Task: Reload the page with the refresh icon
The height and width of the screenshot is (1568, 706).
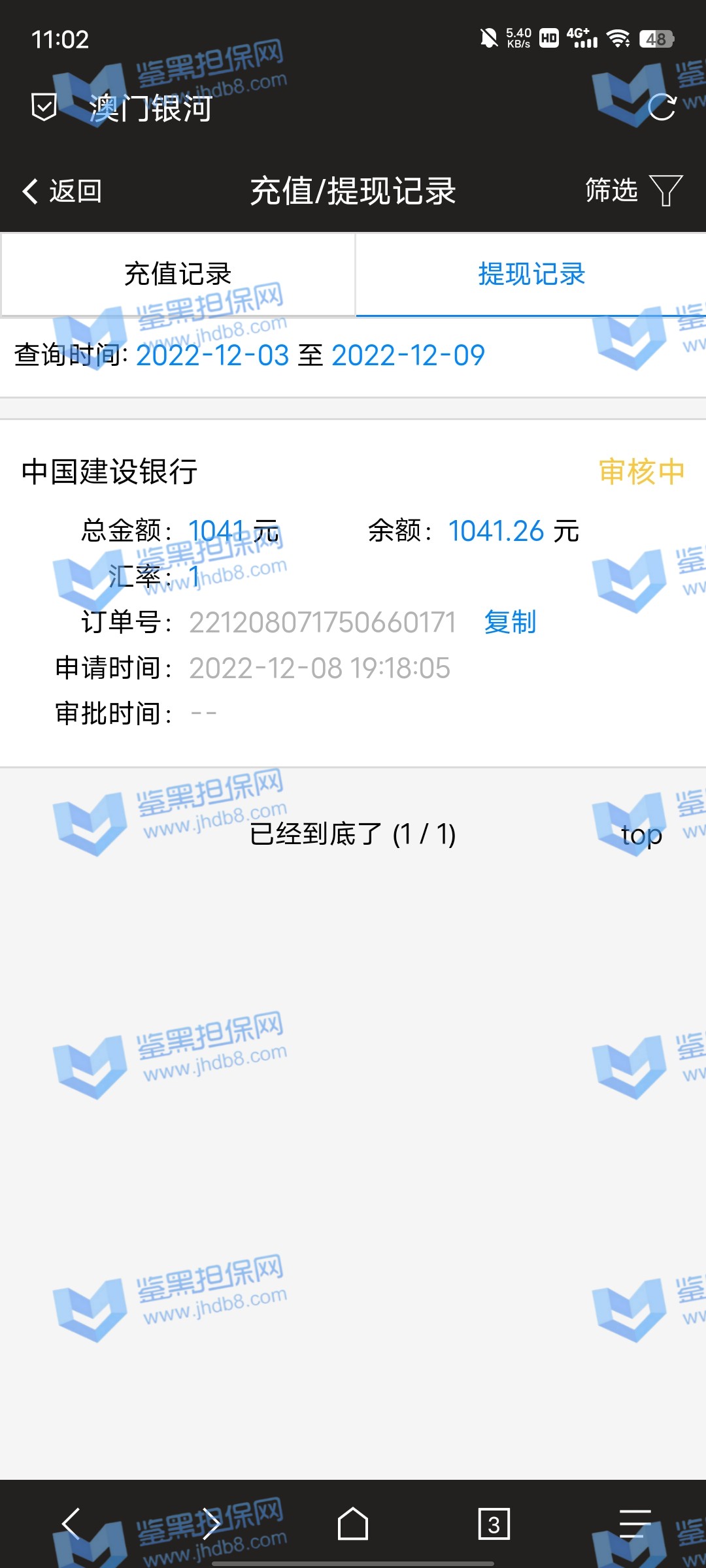Action: point(662,108)
